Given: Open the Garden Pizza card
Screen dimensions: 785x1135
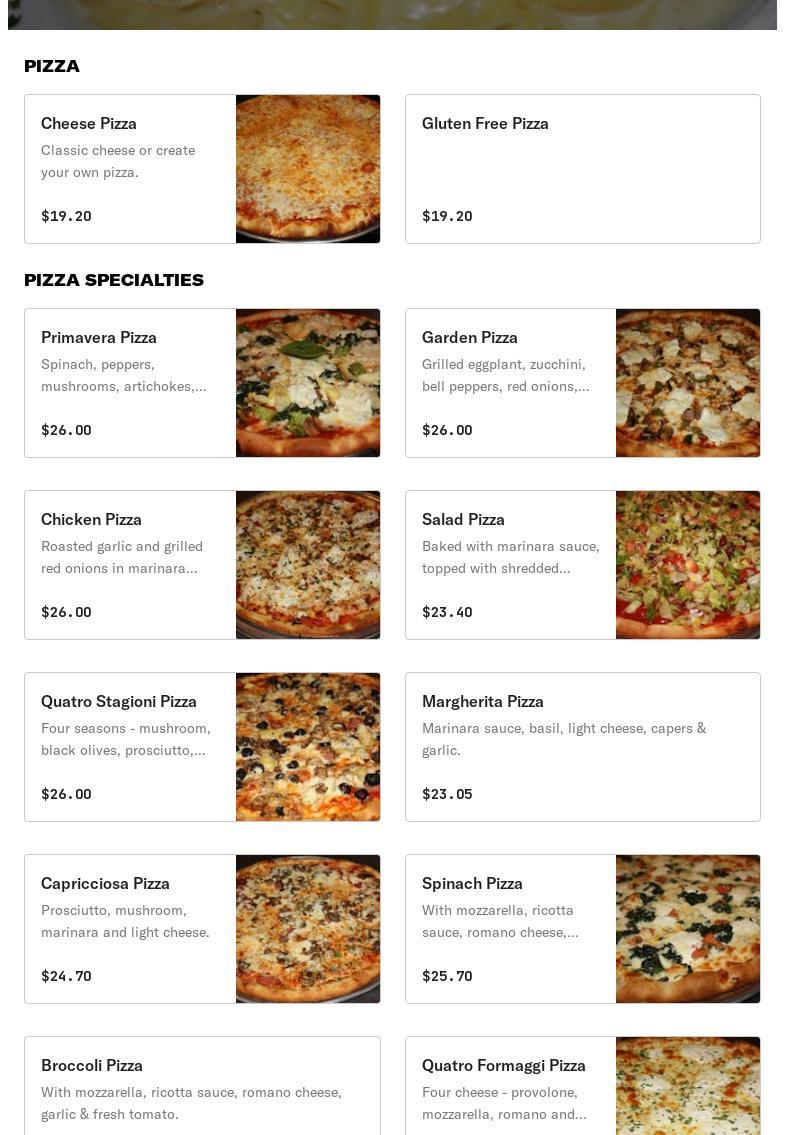Looking at the screenshot, I should tap(582, 383).
